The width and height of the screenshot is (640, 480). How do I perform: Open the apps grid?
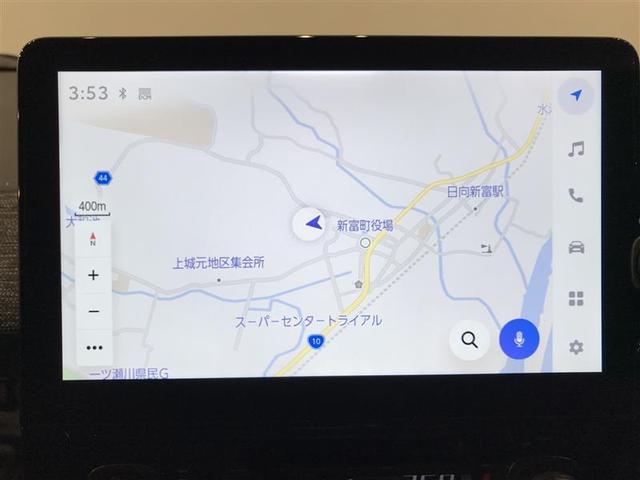click(x=576, y=298)
